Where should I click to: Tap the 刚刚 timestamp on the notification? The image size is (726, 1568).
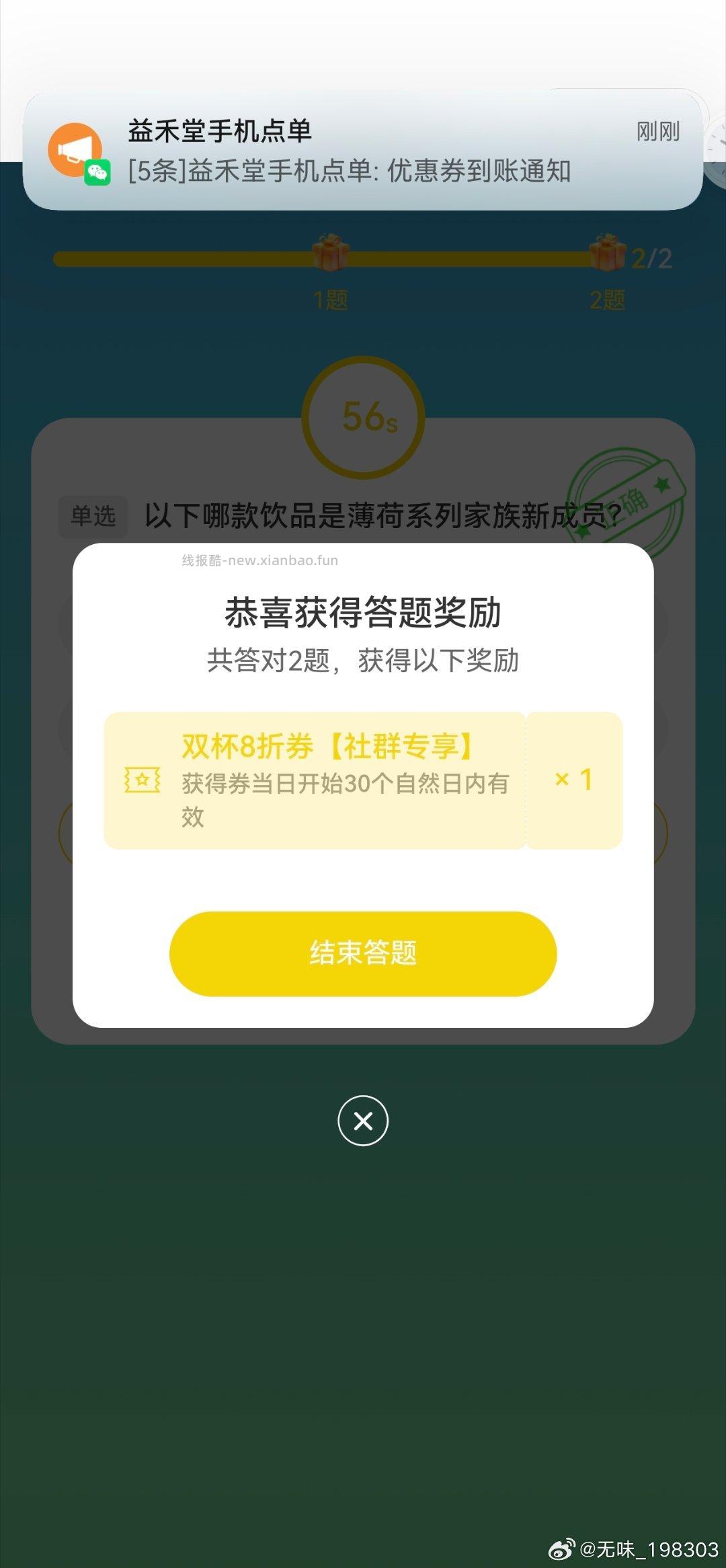pyautogui.click(x=657, y=133)
